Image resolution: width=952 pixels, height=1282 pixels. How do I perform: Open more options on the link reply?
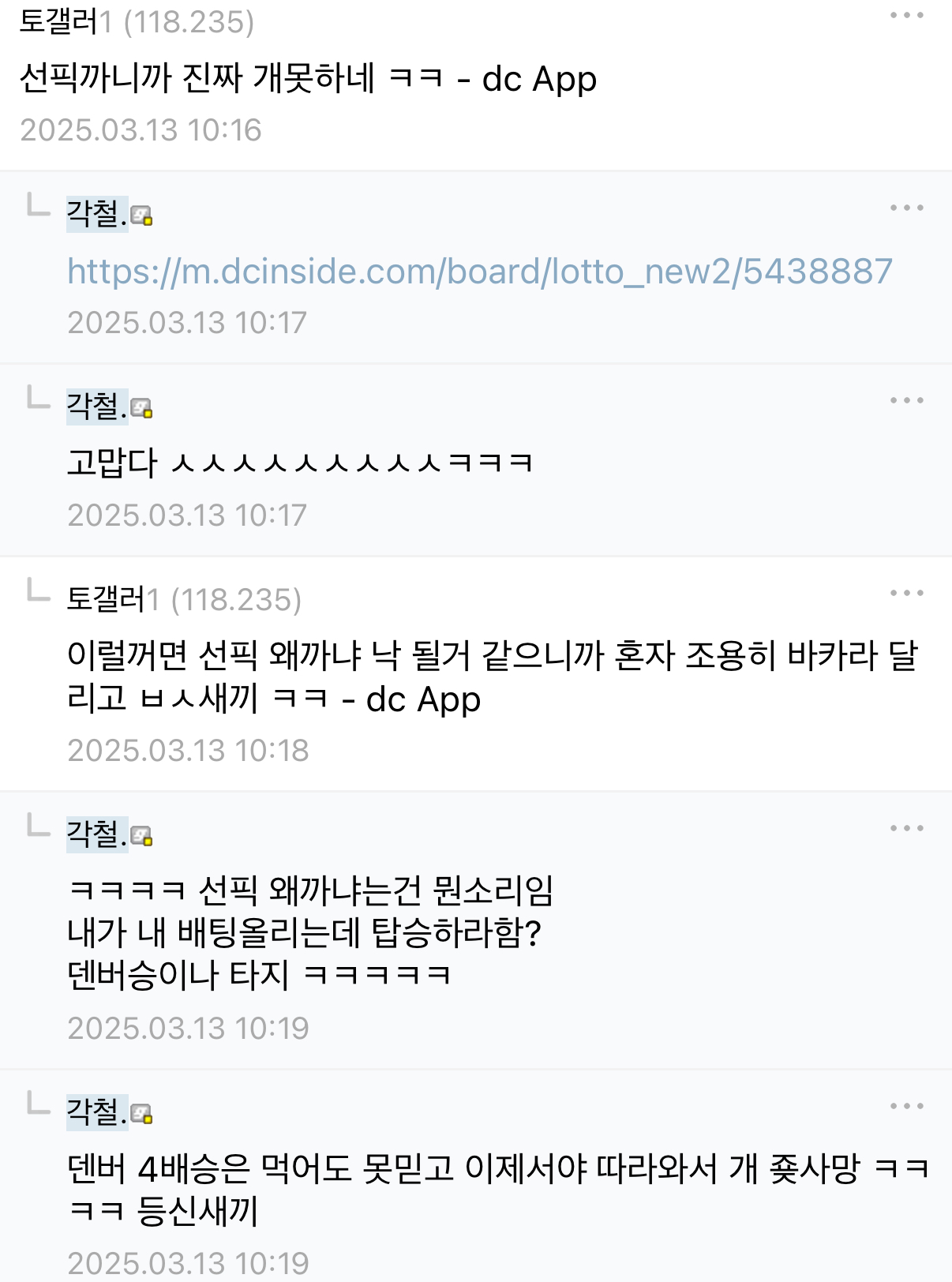pyautogui.click(x=906, y=208)
